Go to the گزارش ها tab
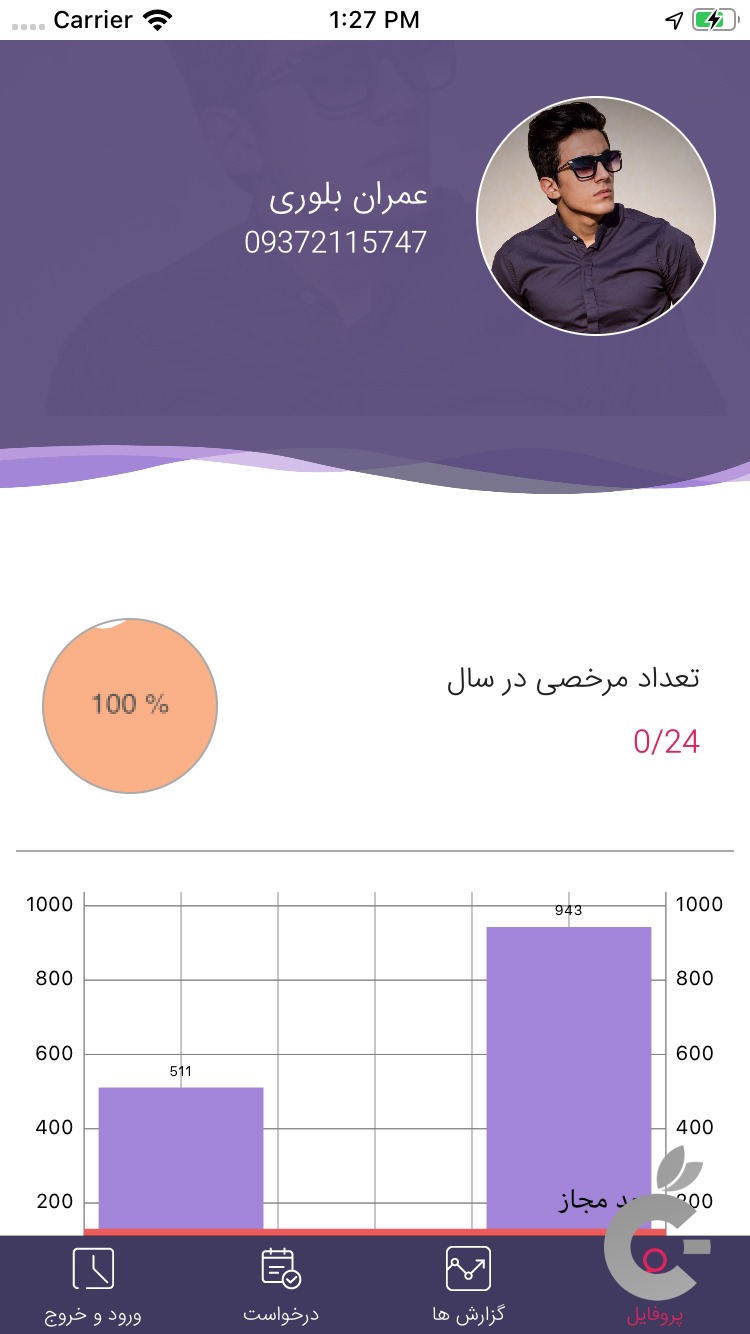 (x=468, y=1284)
